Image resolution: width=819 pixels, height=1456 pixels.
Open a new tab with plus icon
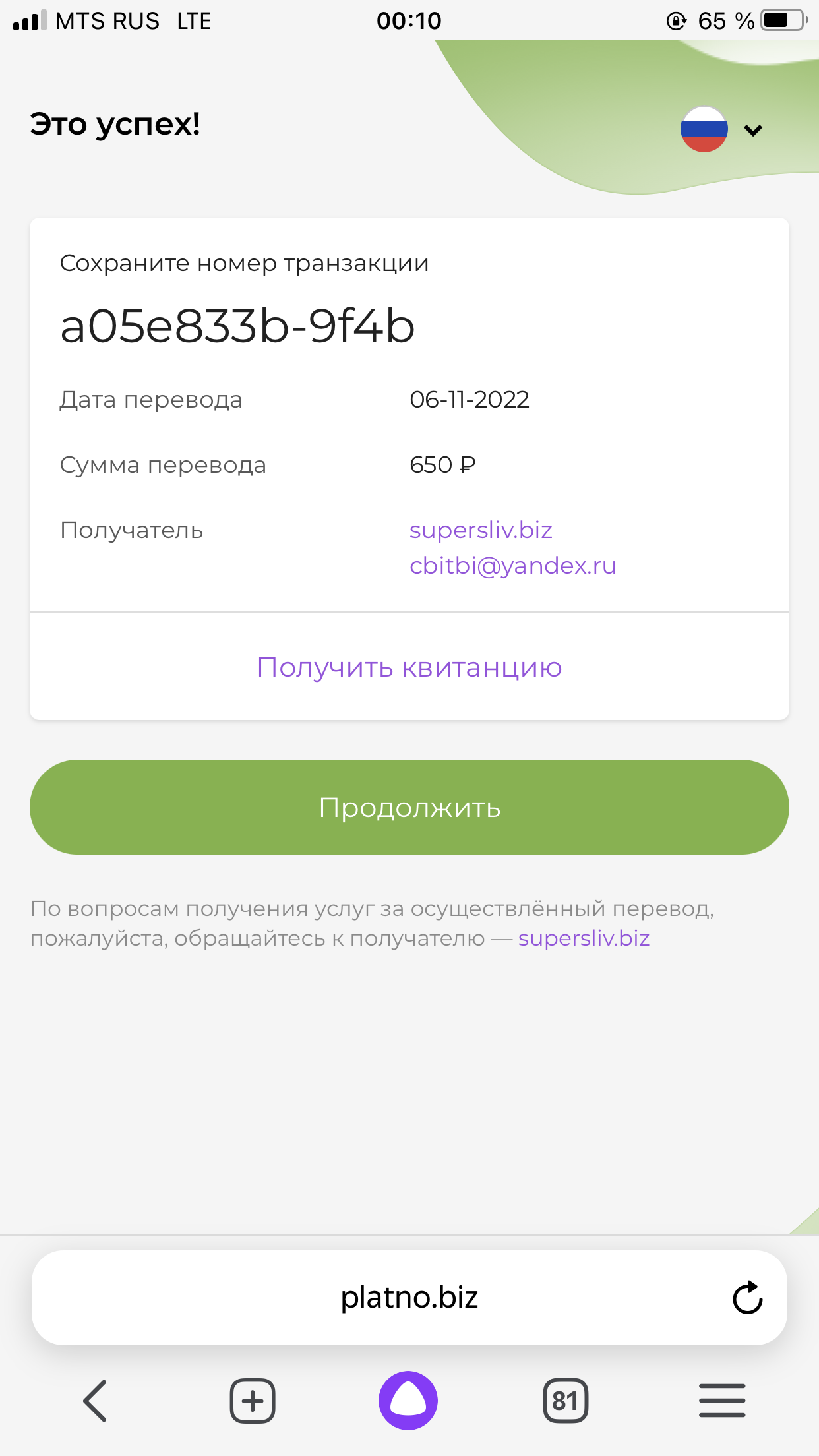coord(252,1401)
